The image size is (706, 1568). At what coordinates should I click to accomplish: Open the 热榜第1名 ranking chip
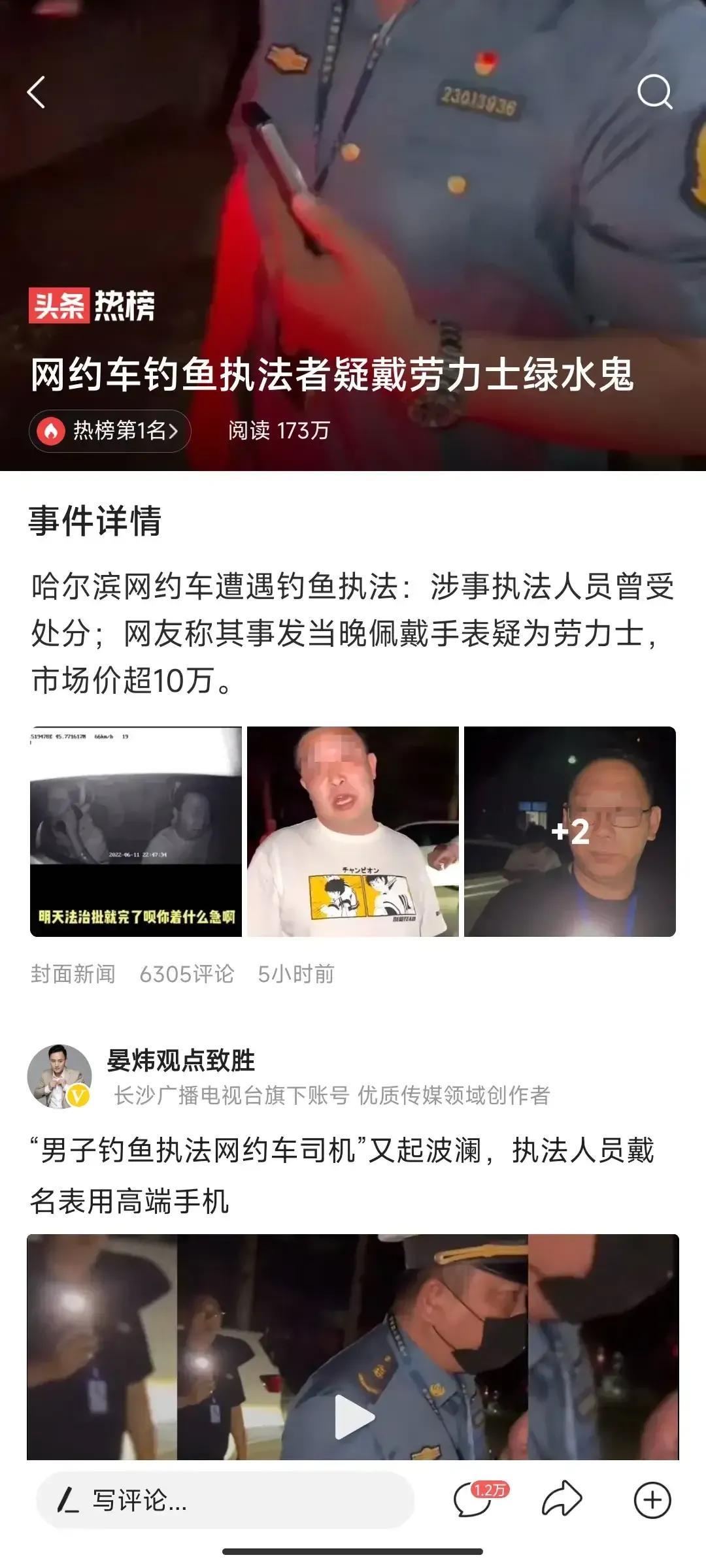(x=110, y=431)
